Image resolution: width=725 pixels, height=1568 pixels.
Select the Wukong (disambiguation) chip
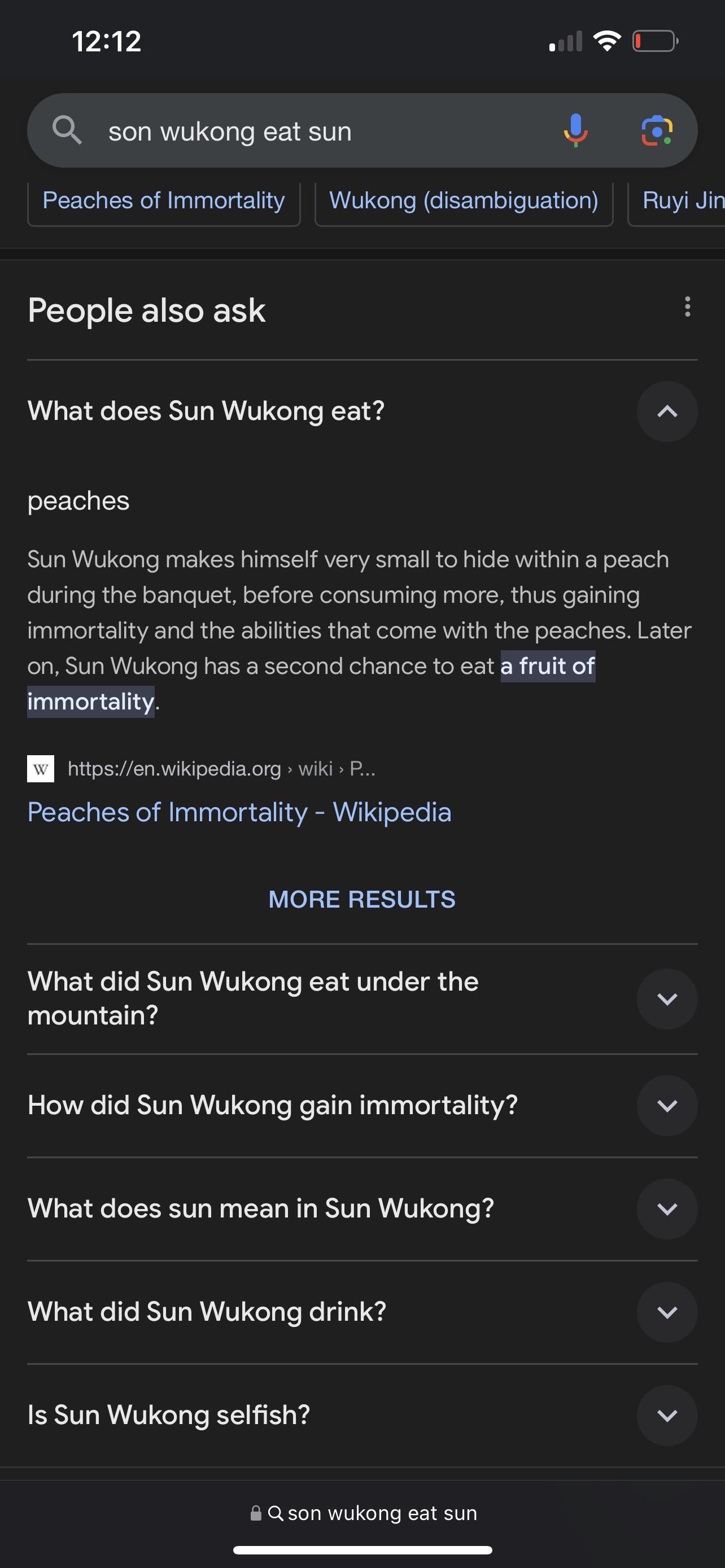[x=463, y=201]
